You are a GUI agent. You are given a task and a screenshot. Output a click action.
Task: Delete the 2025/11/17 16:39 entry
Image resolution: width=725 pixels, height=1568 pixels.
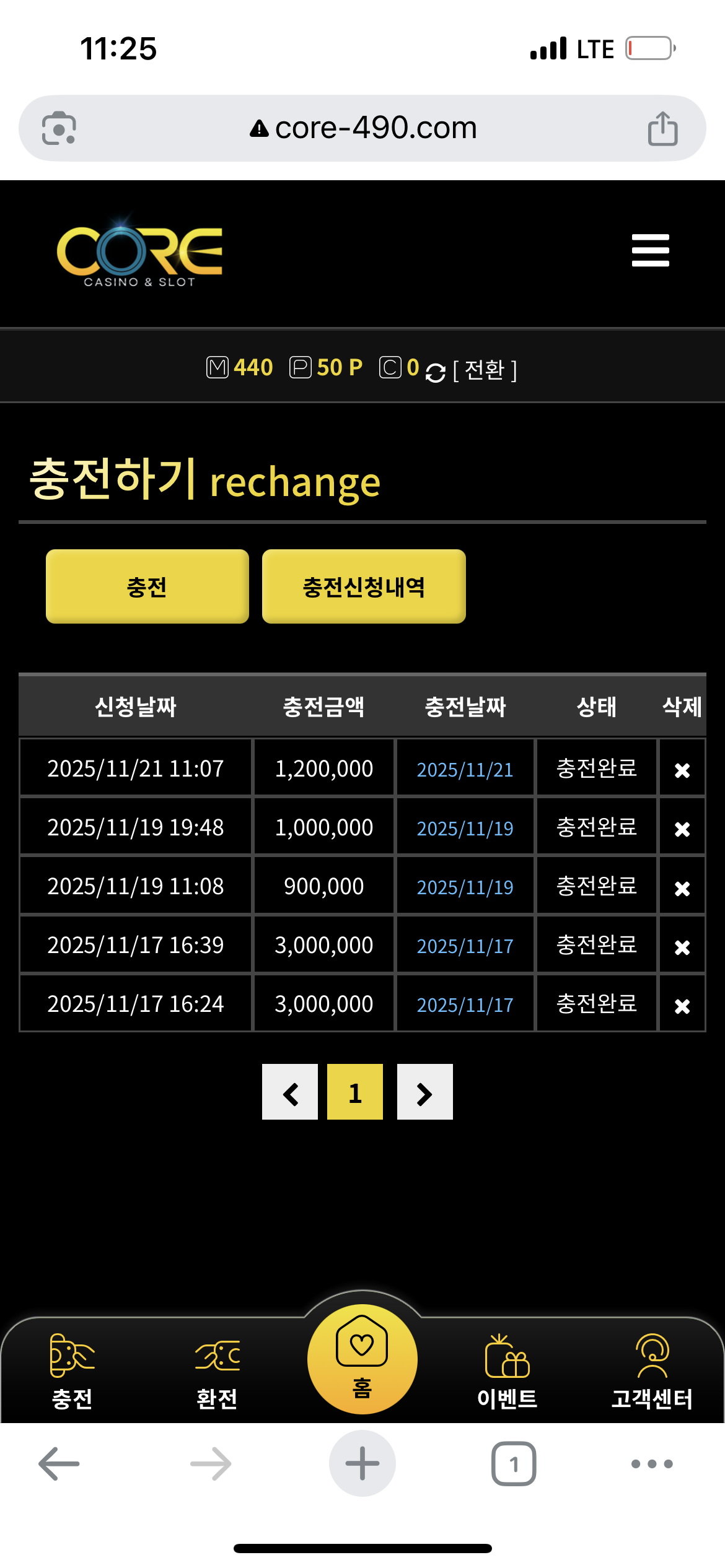pos(682,947)
